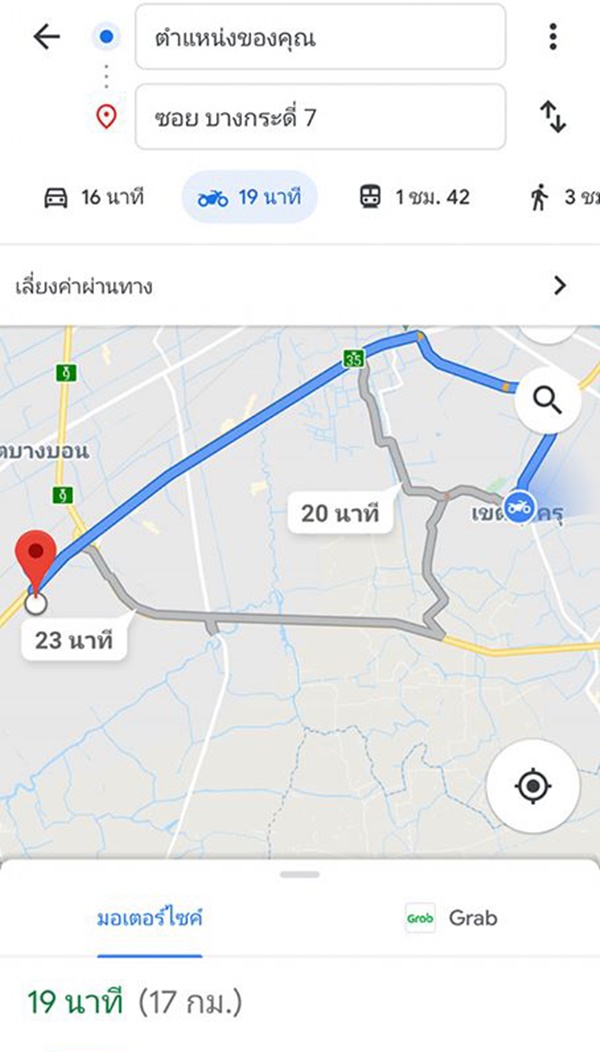The height and width of the screenshot is (1052, 600).
Task: Edit the destination ซอย บางกระดี่ 7 field
Action: point(320,117)
